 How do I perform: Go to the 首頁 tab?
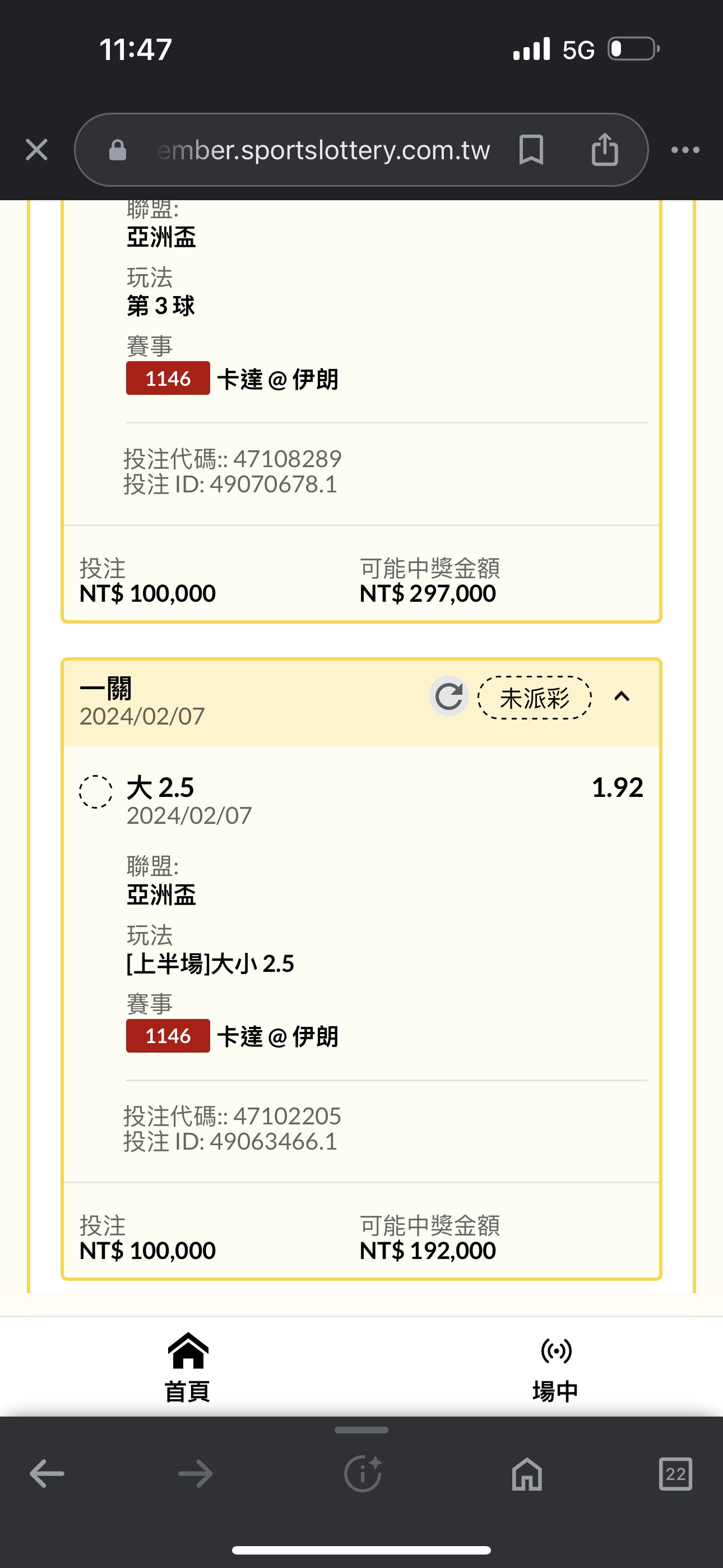pyautogui.click(x=187, y=1368)
